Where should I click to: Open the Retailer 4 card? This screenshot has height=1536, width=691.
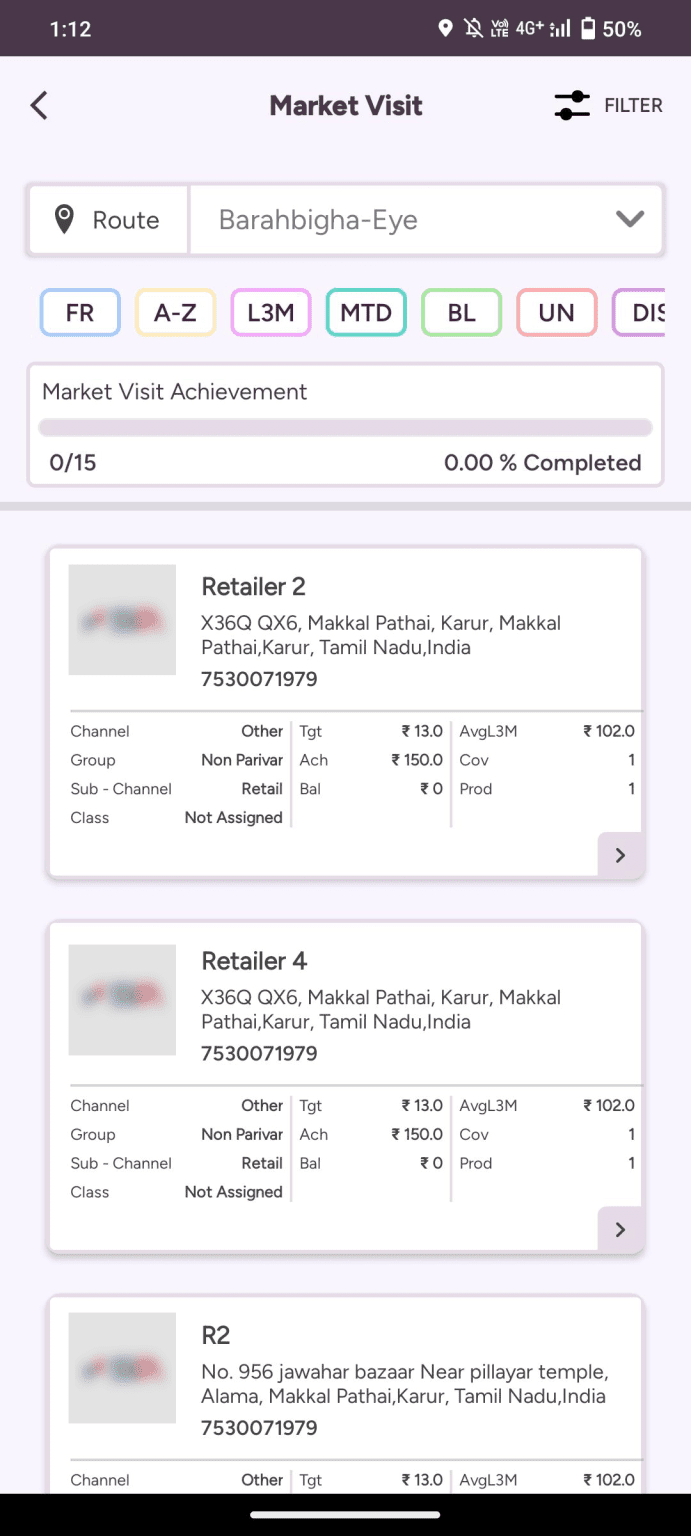tap(346, 1087)
